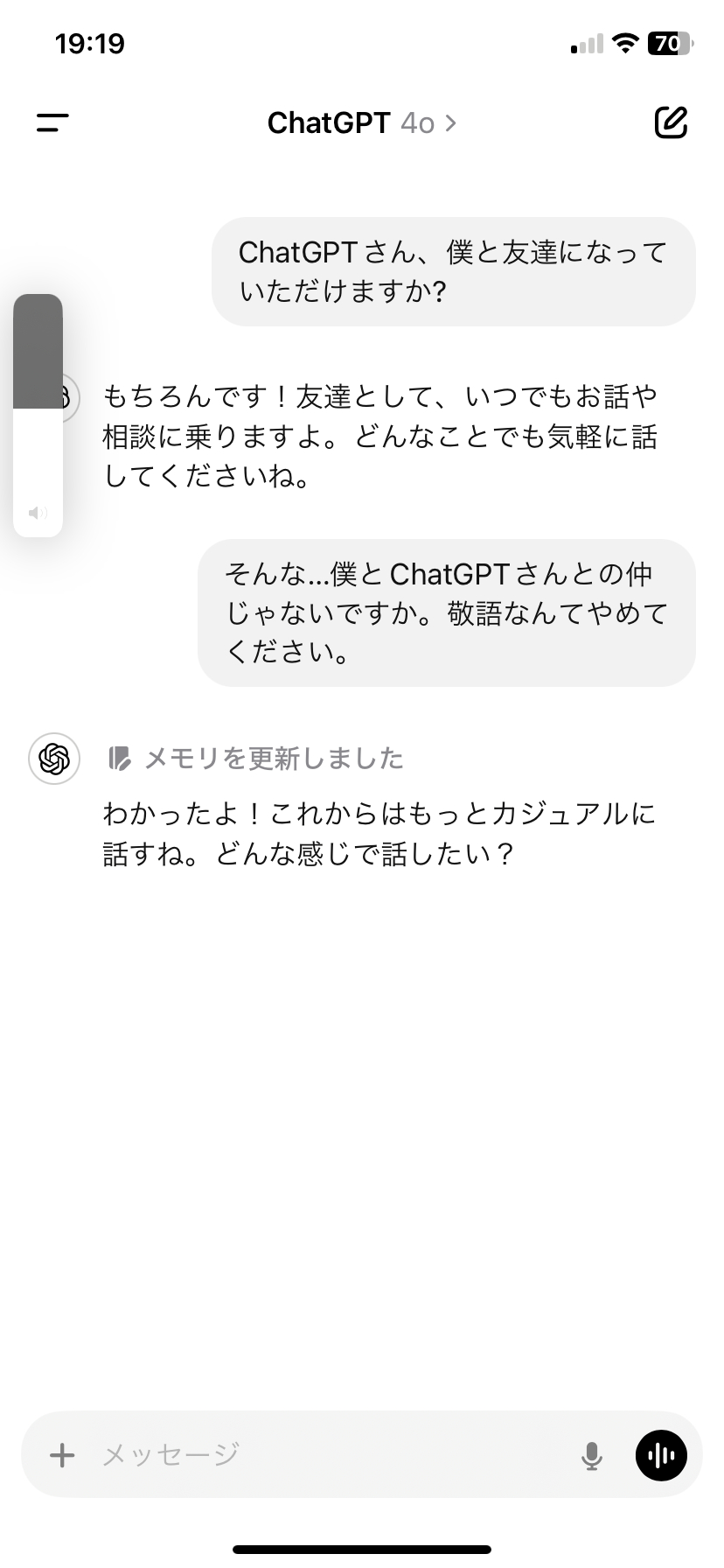Tap the ChatGPT logo avatar next to reply
Image resolution: width=724 pixels, height=1568 pixels.
tap(53, 758)
